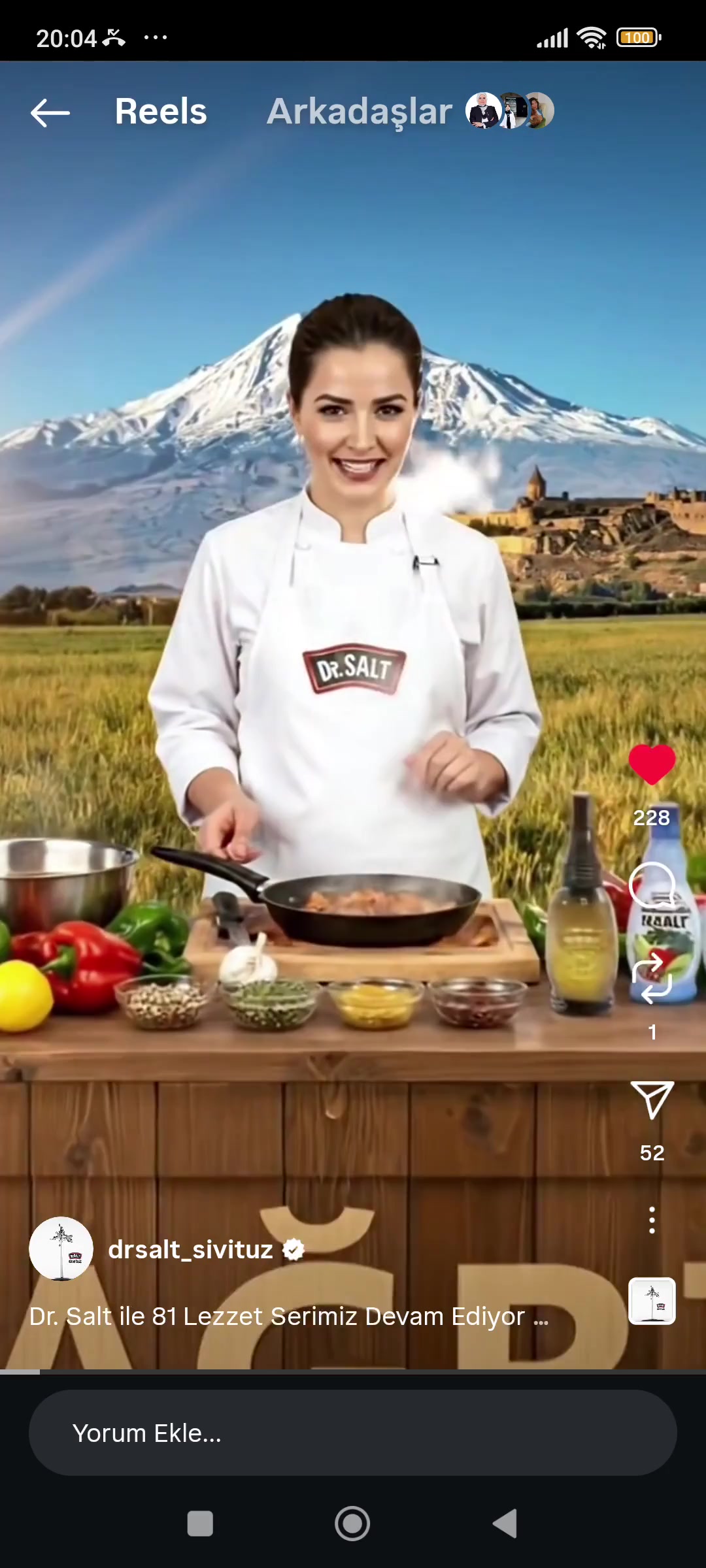Open the comments bubble icon
Viewport: 706px width, 1568px height.
[x=652, y=885]
